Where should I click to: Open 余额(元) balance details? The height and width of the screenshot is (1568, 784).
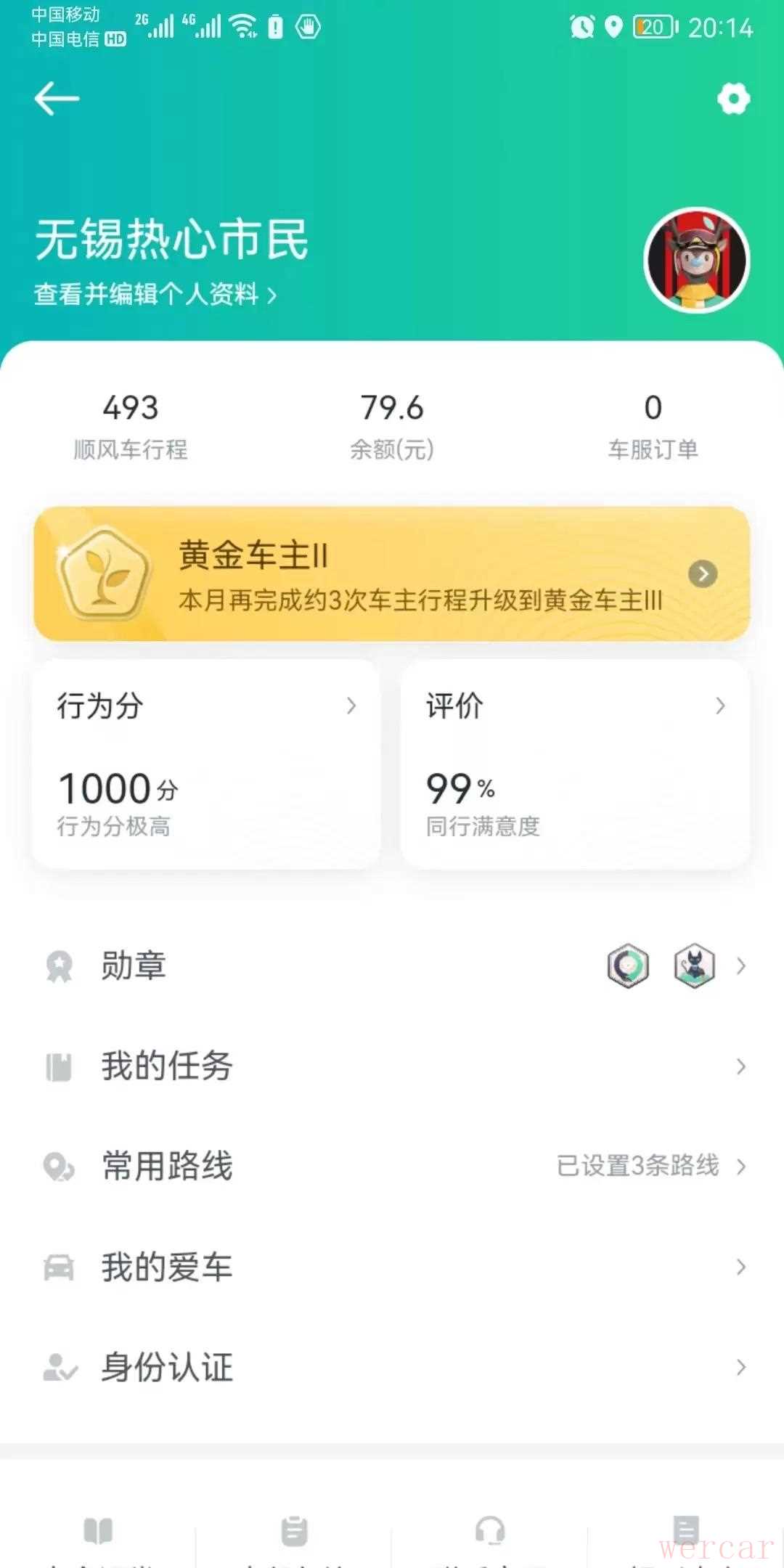(392, 425)
